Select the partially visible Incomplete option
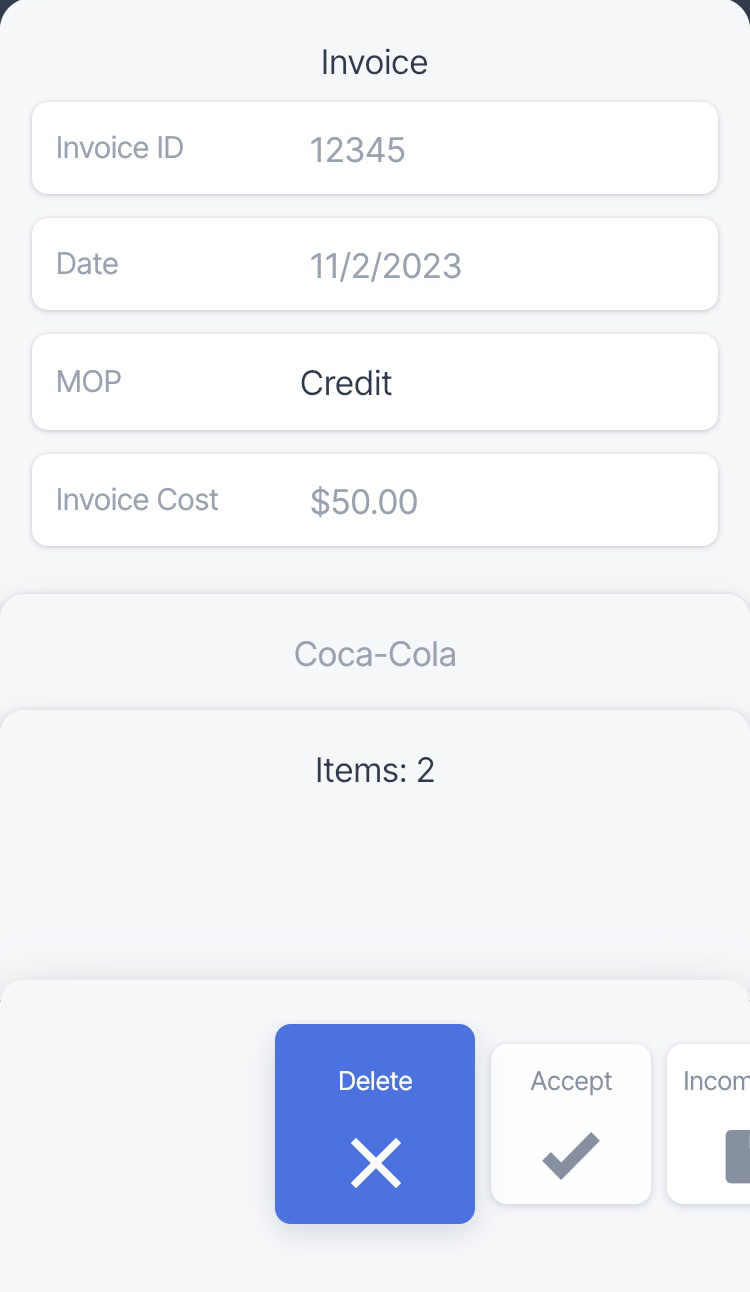 [x=709, y=1124]
